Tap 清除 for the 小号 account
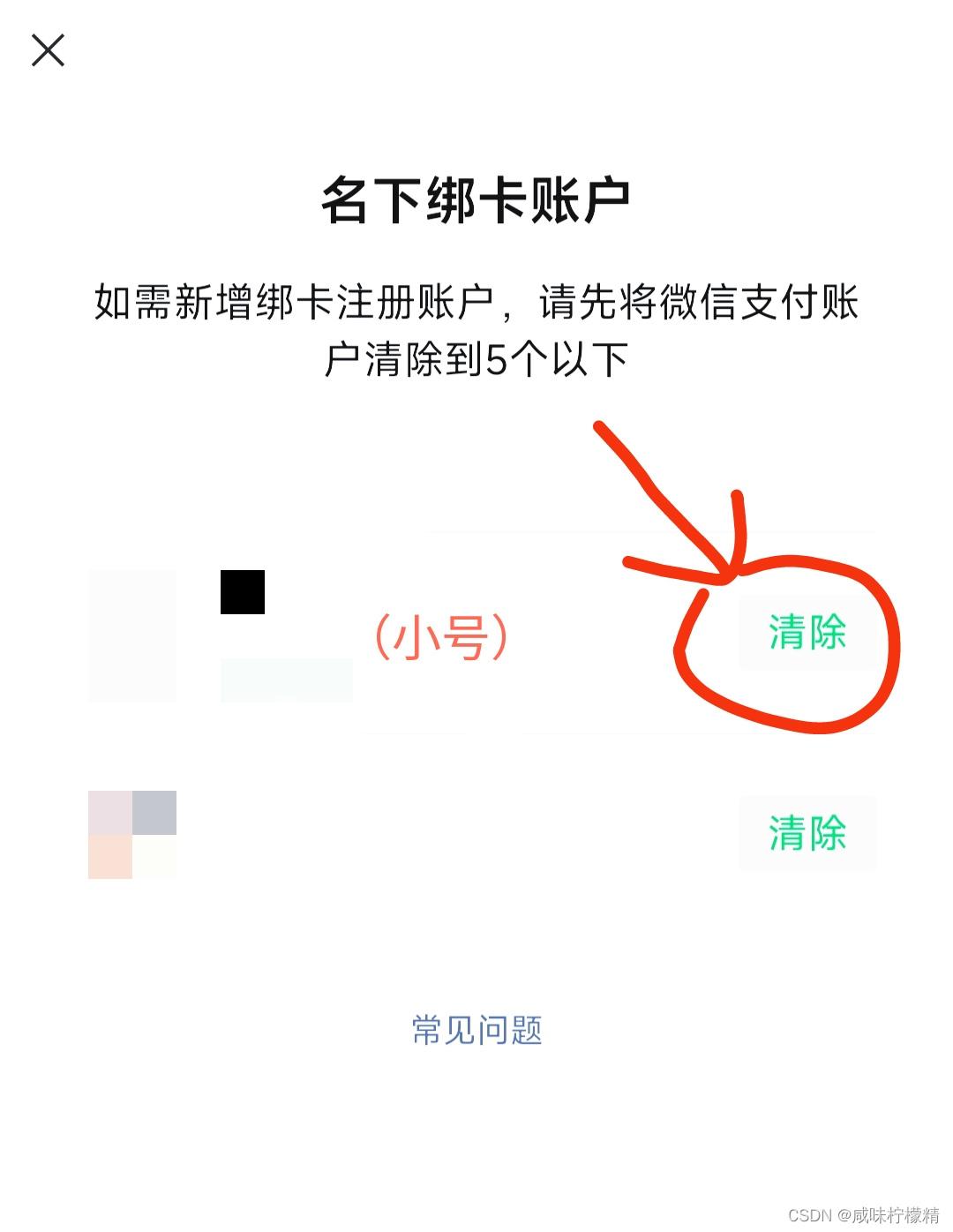This screenshot has height=1232, width=953. click(x=807, y=633)
